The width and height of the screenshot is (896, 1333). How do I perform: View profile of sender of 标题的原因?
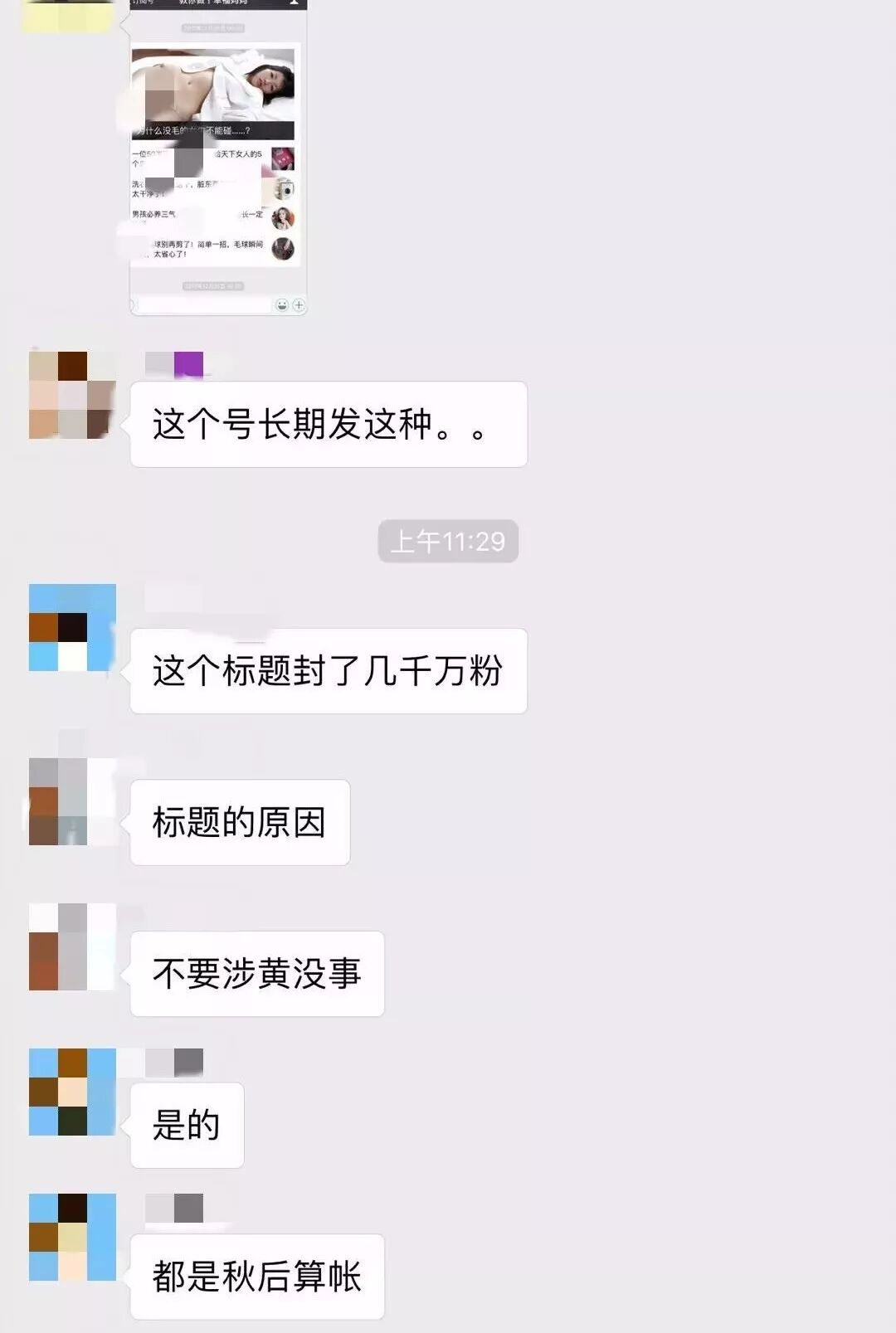point(72,801)
